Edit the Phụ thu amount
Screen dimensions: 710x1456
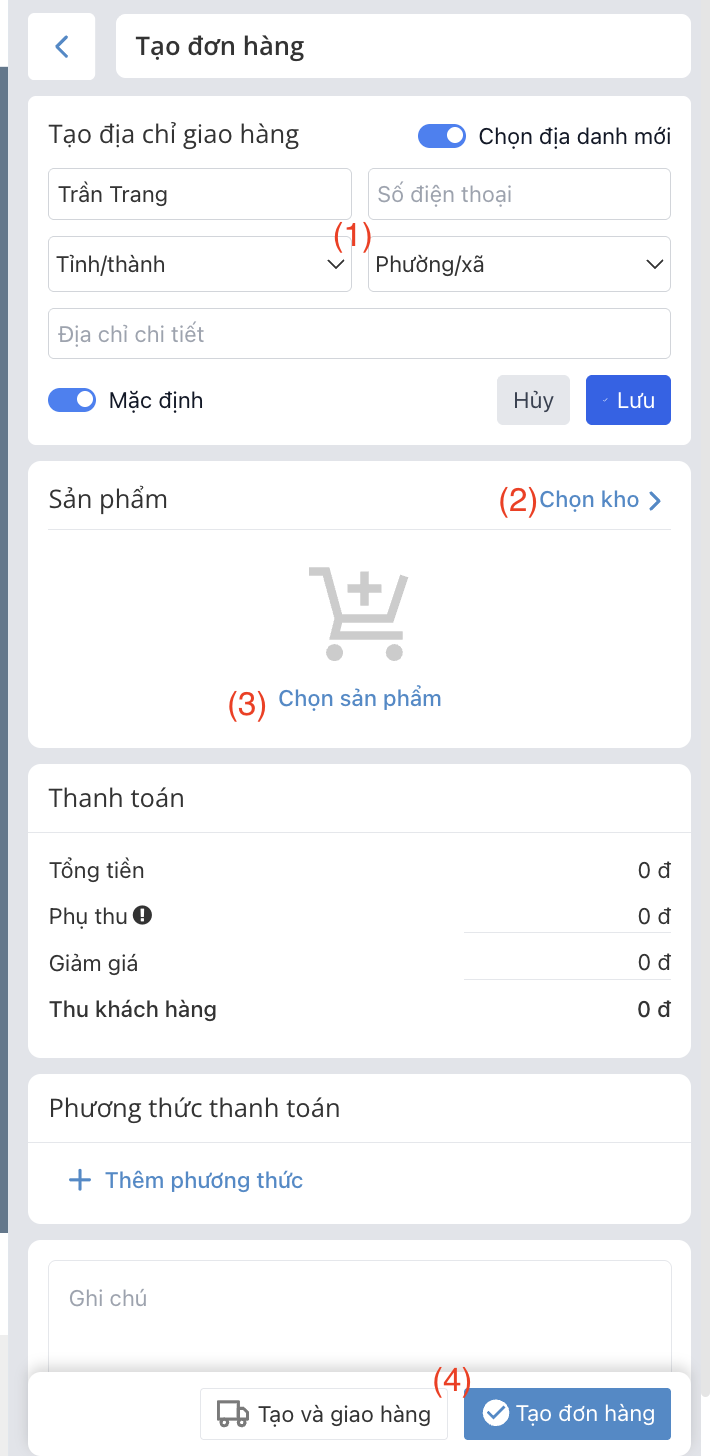coord(567,916)
